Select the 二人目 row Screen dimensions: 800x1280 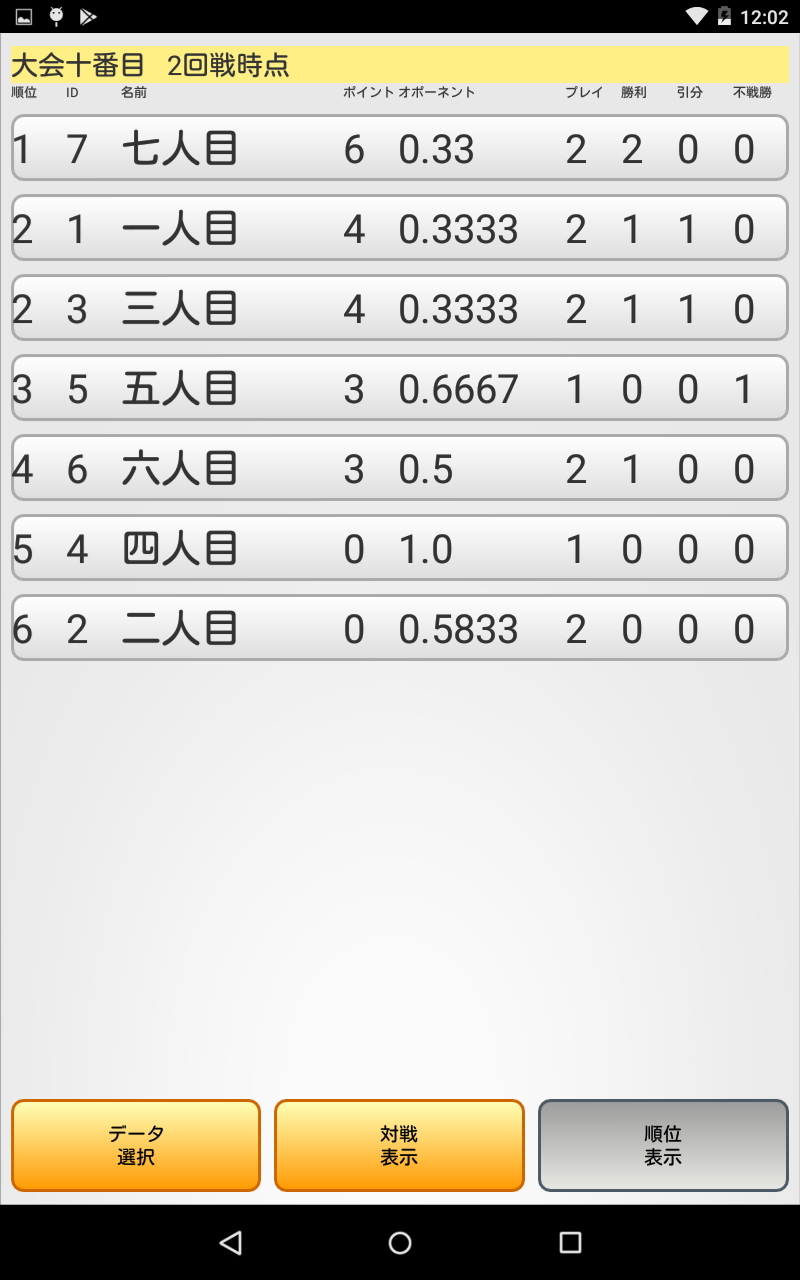point(400,628)
